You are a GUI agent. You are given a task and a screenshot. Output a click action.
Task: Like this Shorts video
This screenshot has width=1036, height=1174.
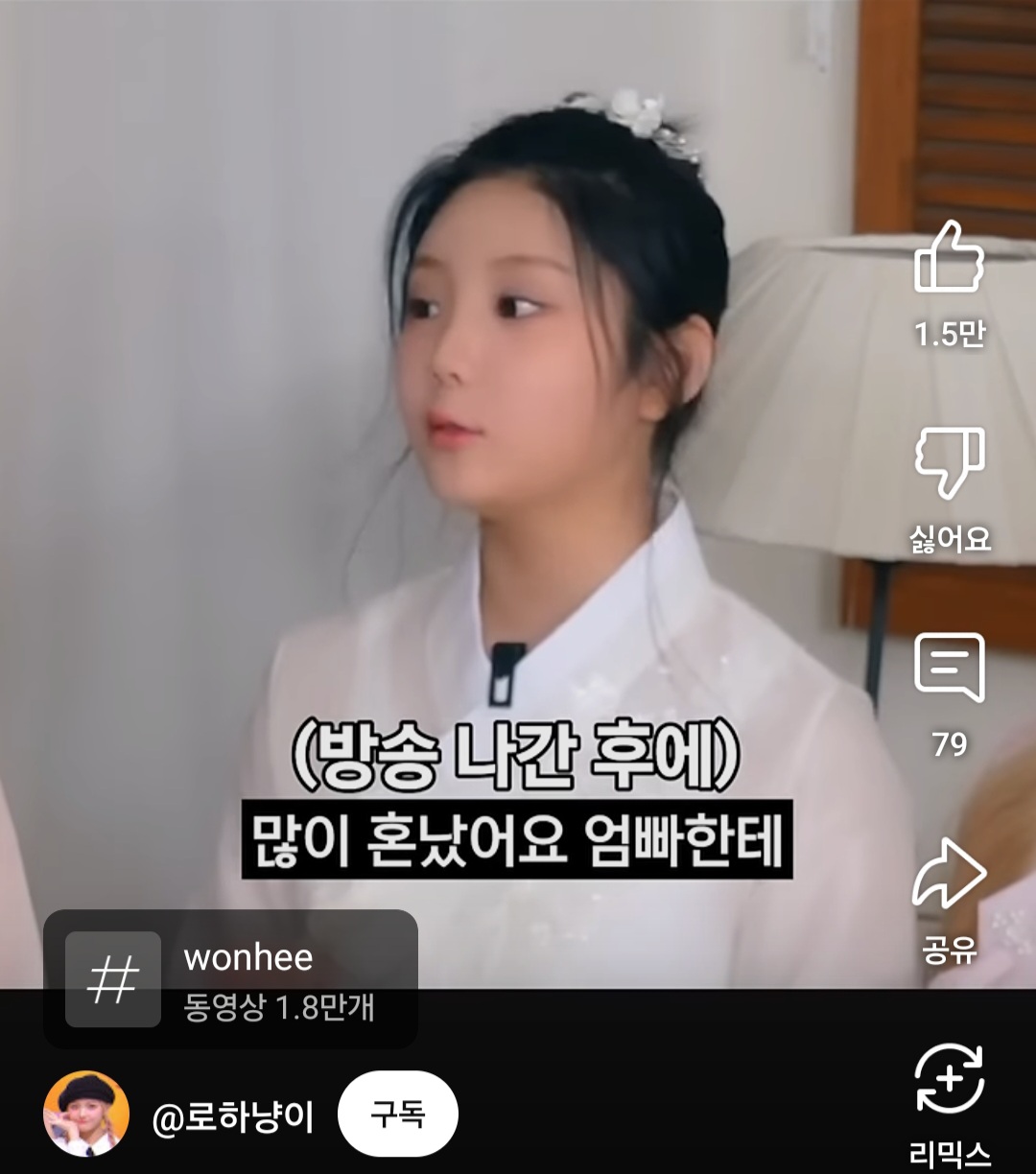coord(949,257)
